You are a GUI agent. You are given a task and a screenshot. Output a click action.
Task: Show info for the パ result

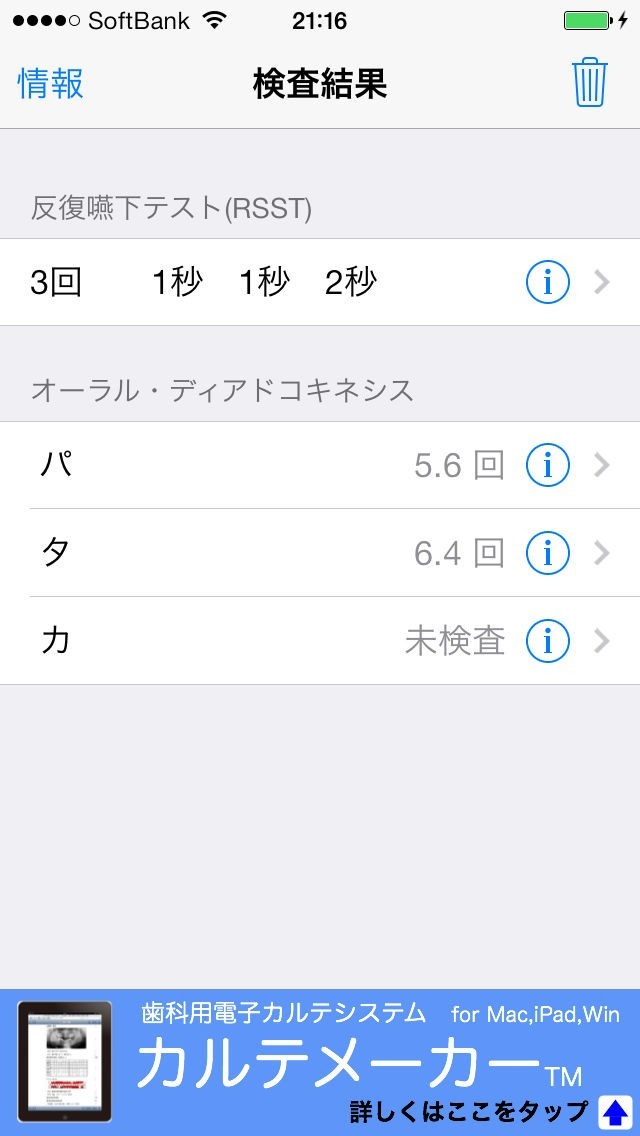coord(547,465)
